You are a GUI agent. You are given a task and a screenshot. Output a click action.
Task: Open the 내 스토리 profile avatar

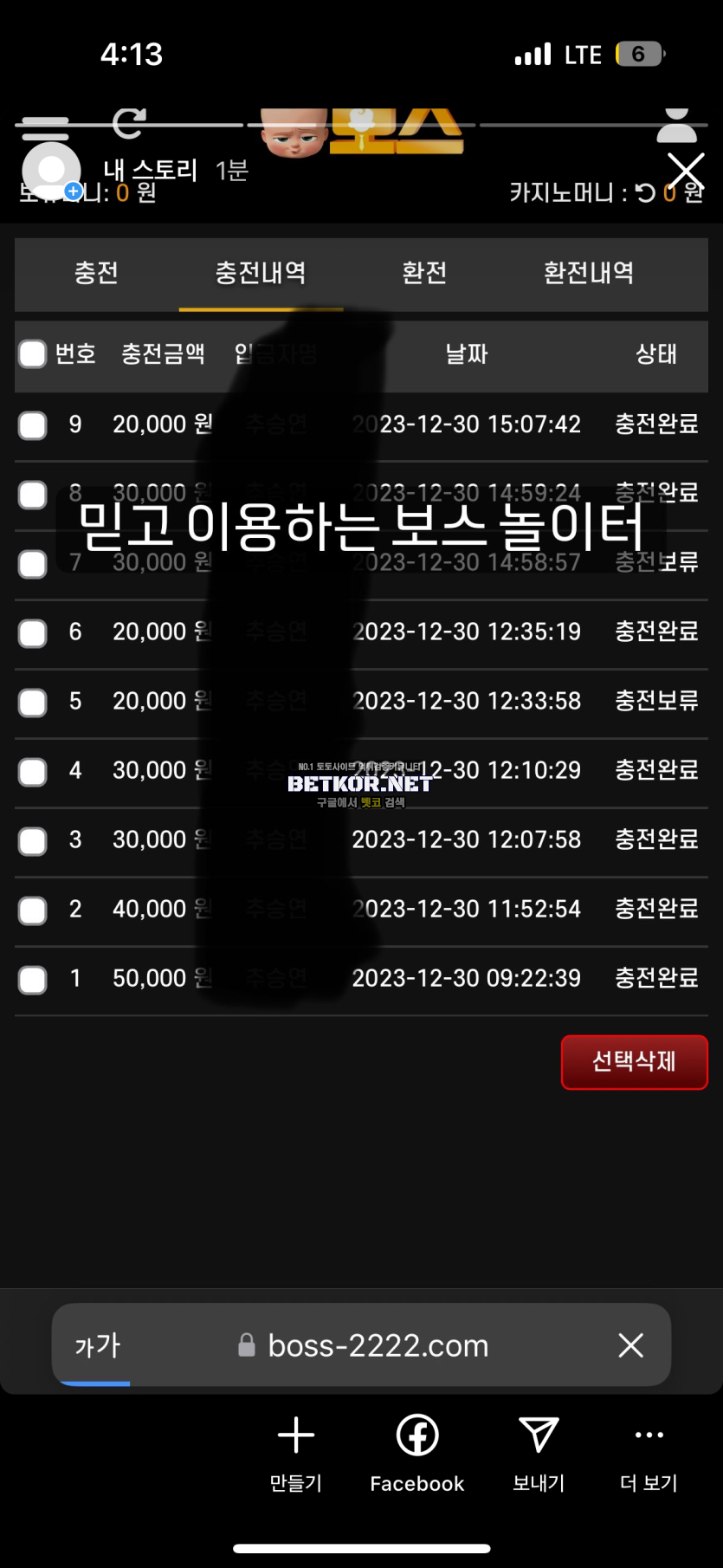click(x=52, y=172)
